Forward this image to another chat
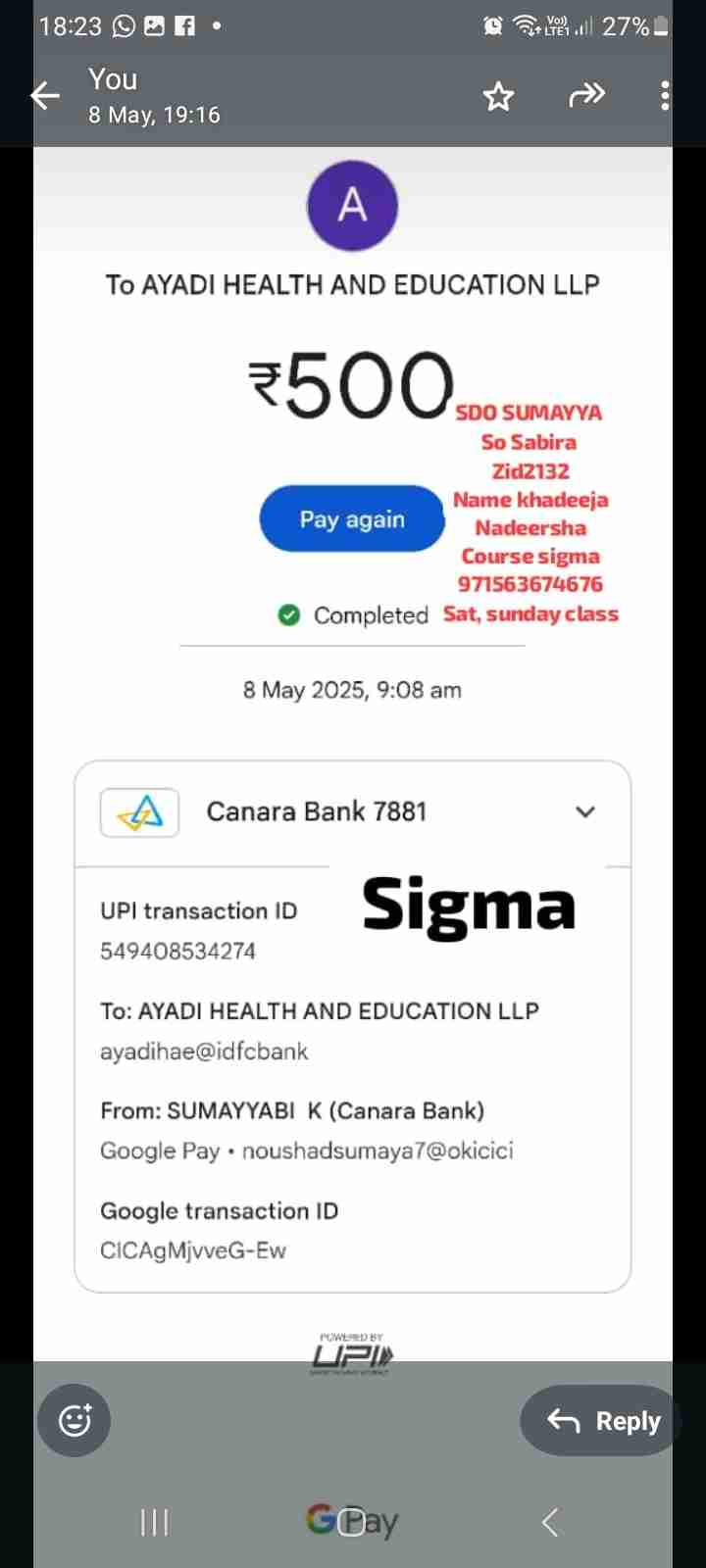This screenshot has height=1568, width=706. click(x=586, y=95)
